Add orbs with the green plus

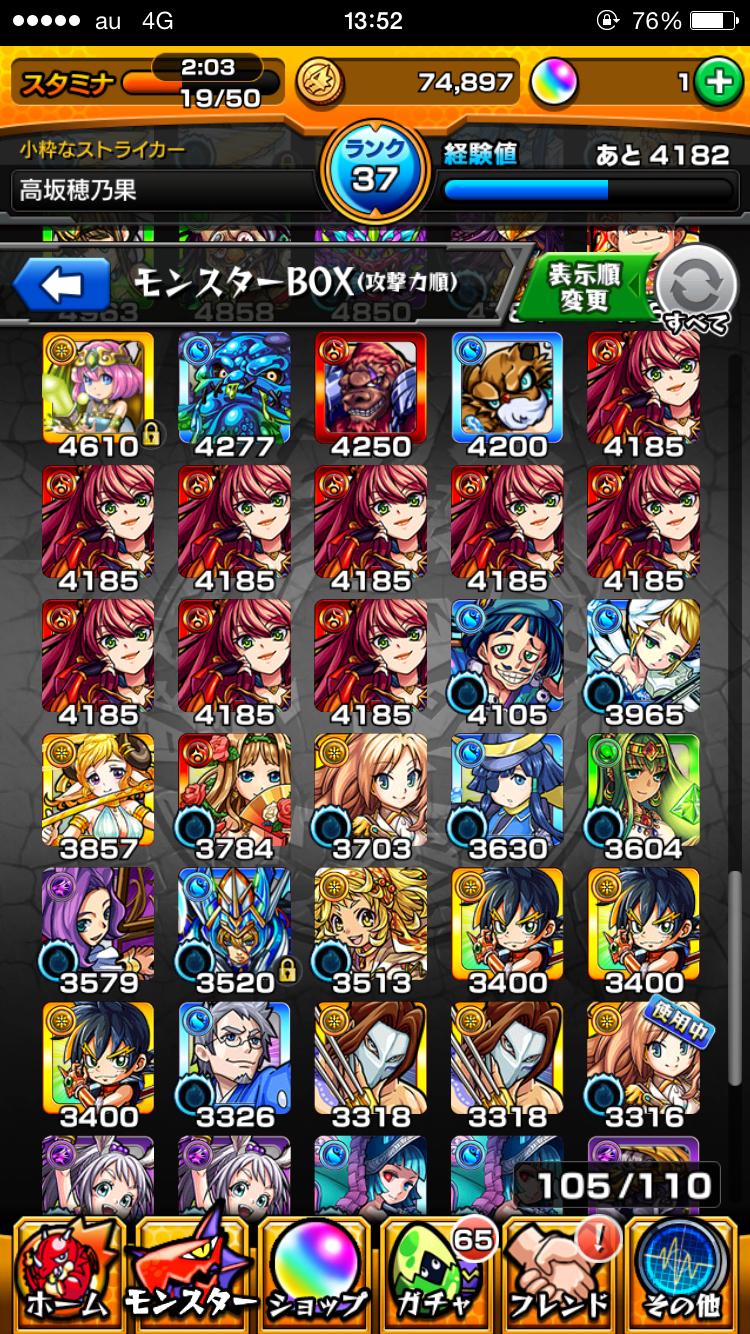coord(716,82)
